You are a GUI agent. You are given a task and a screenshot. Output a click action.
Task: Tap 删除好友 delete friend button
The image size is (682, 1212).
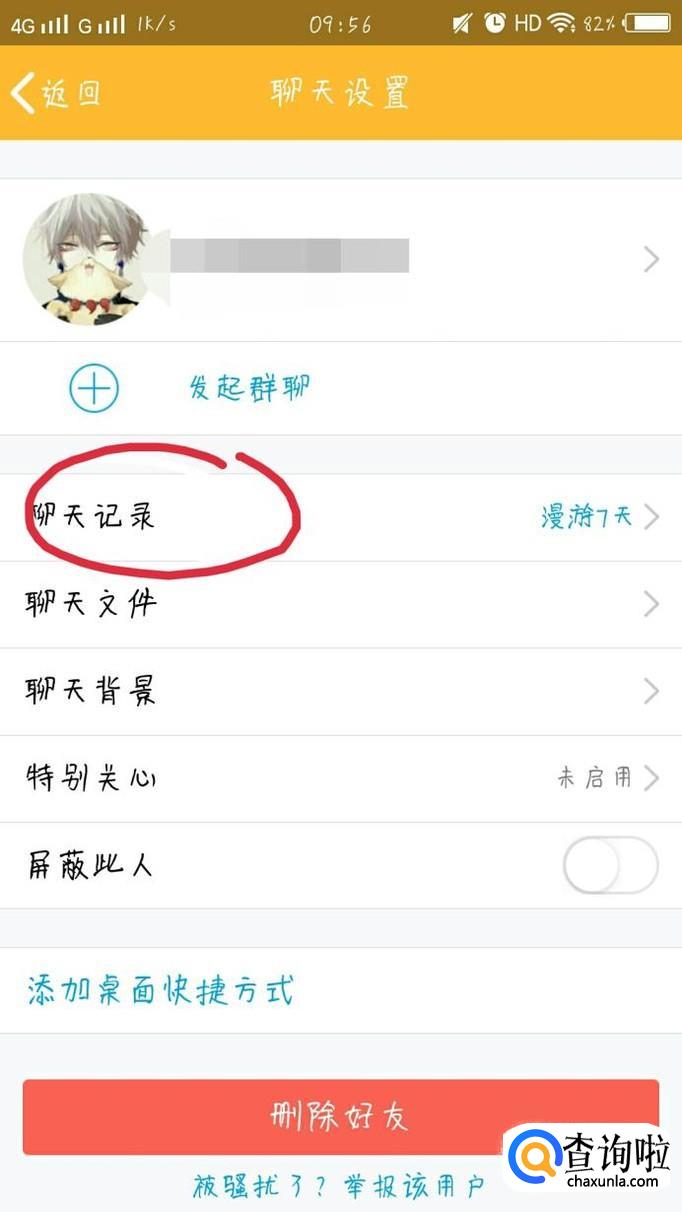tap(340, 1116)
